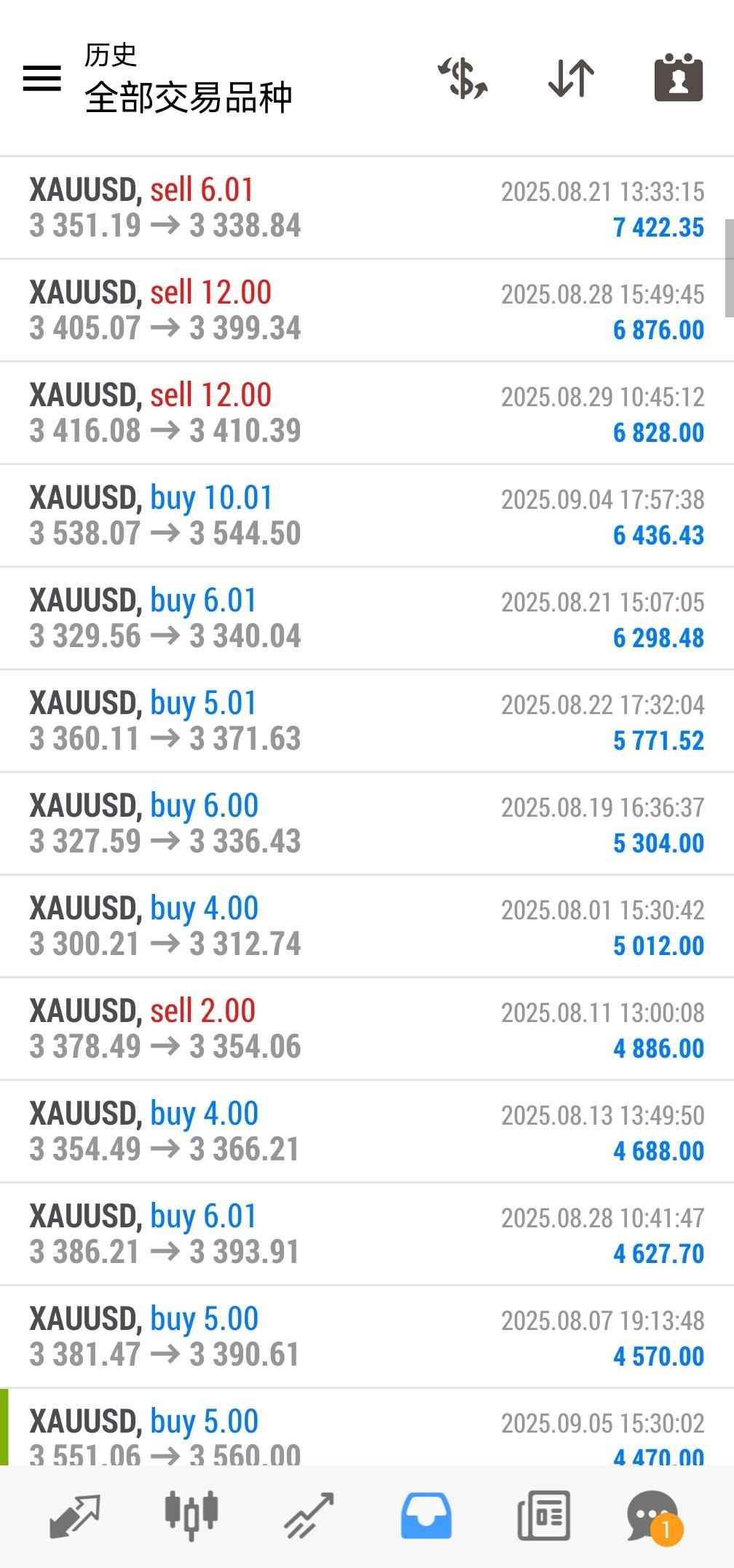The height and width of the screenshot is (1568, 734).
Task: Open the sell 6.01 trade with 7 422.35 profit
Action: 367,208
